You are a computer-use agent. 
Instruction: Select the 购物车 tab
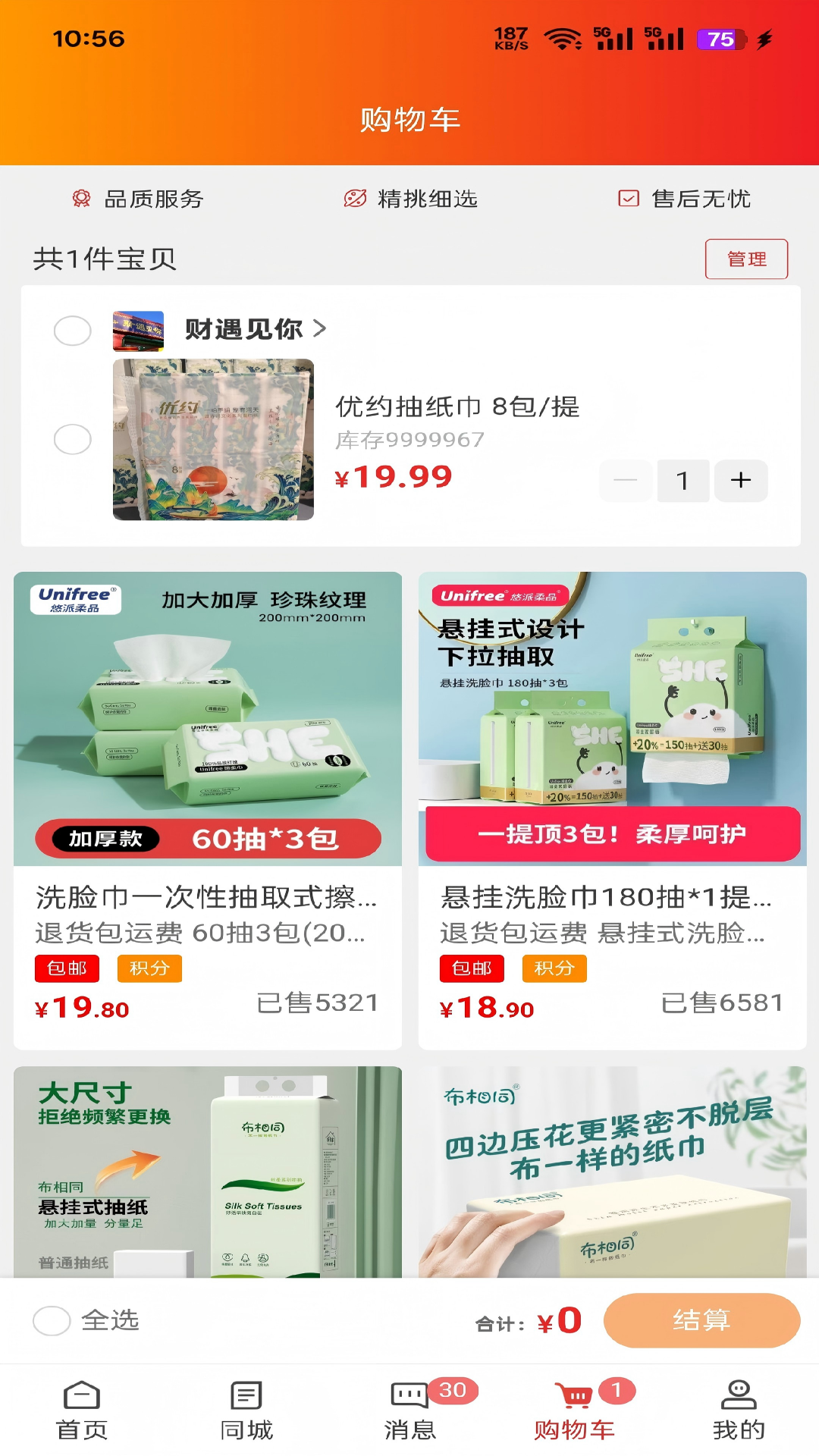click(574, 1410)
